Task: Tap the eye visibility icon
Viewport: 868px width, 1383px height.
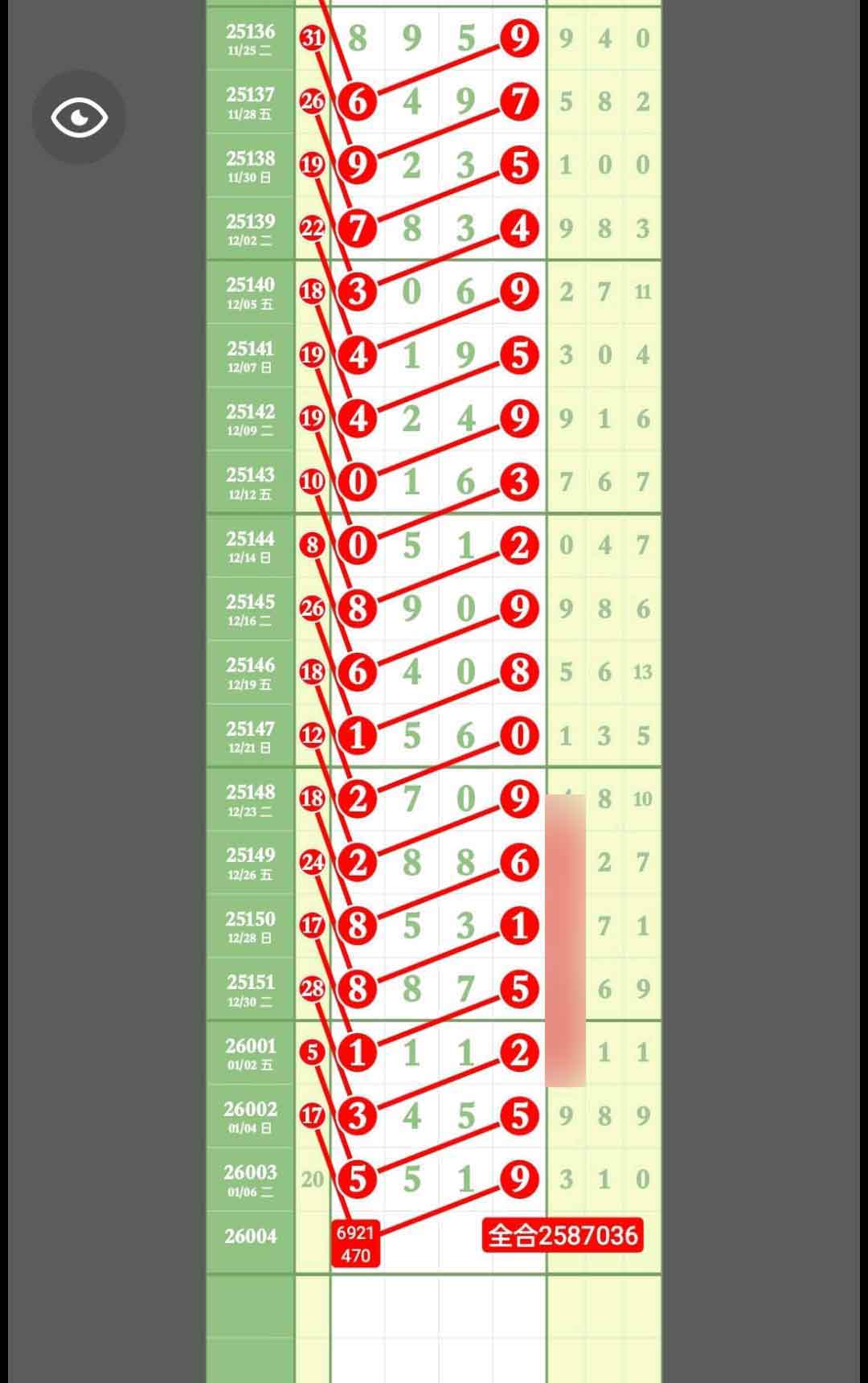Action: click(79, 117)
